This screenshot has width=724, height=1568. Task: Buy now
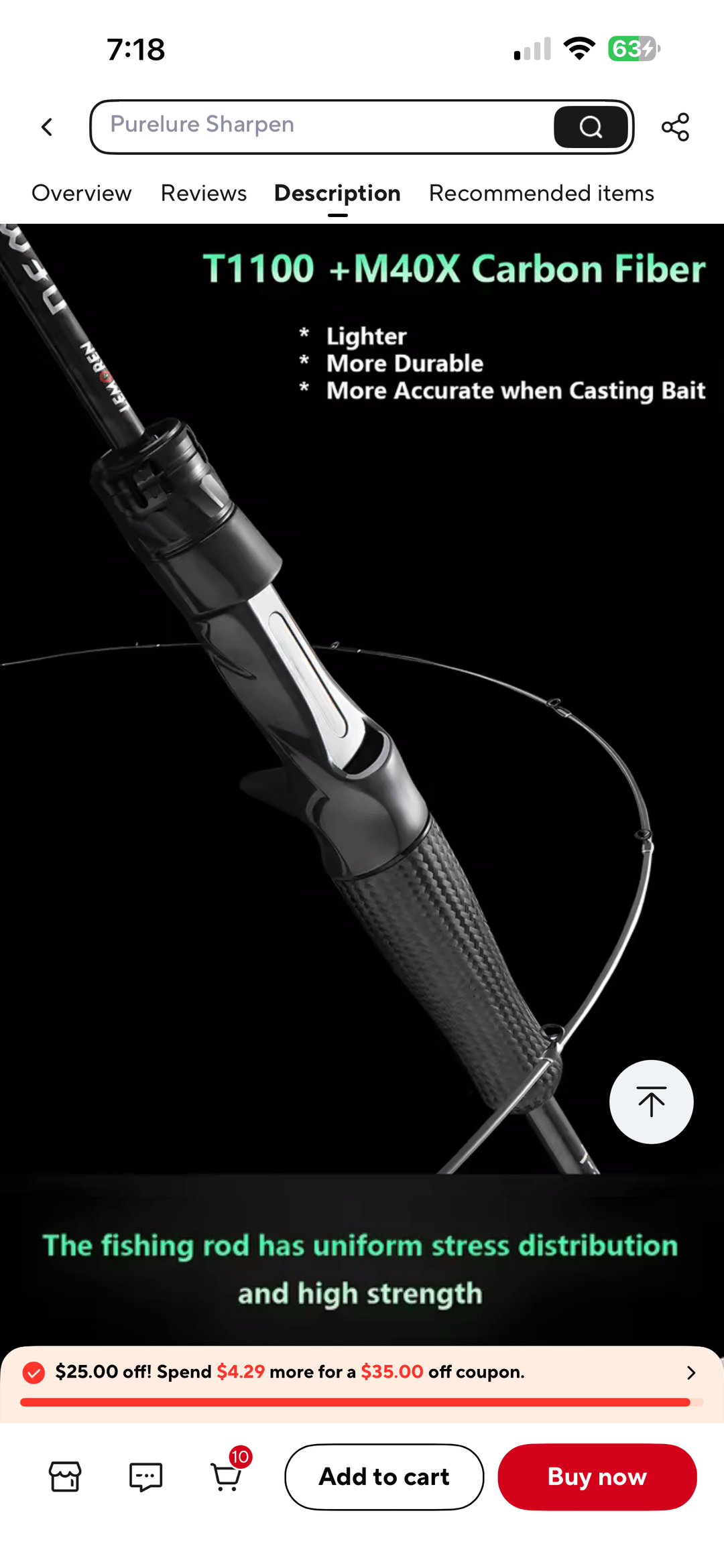[597, 1477]
